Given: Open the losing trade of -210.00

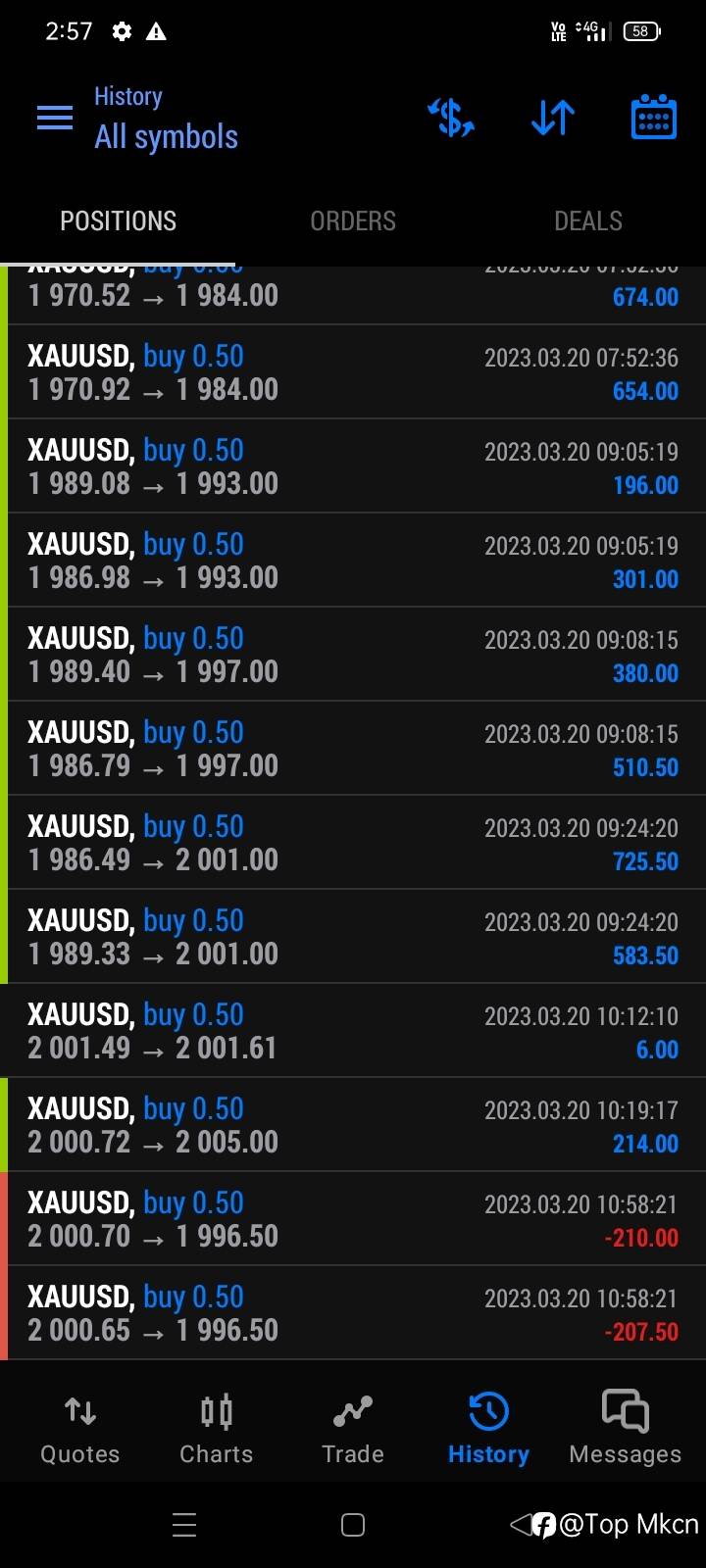Looking at the screenshot, I should (353, 1219).
